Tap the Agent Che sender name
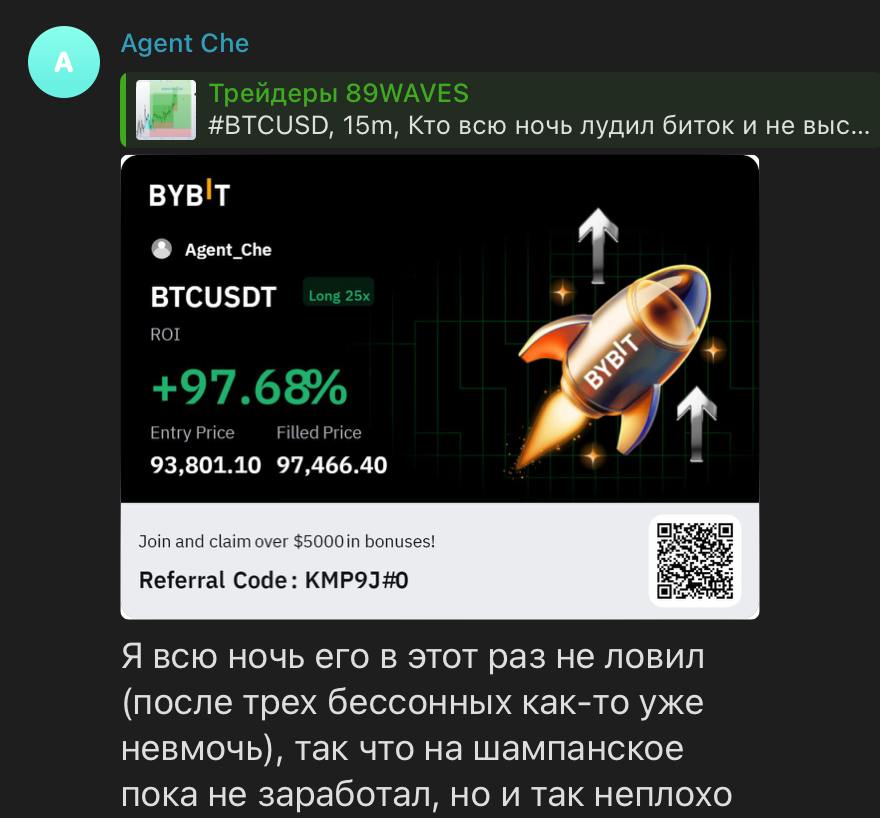880x818 pixels. click(185, 44)
